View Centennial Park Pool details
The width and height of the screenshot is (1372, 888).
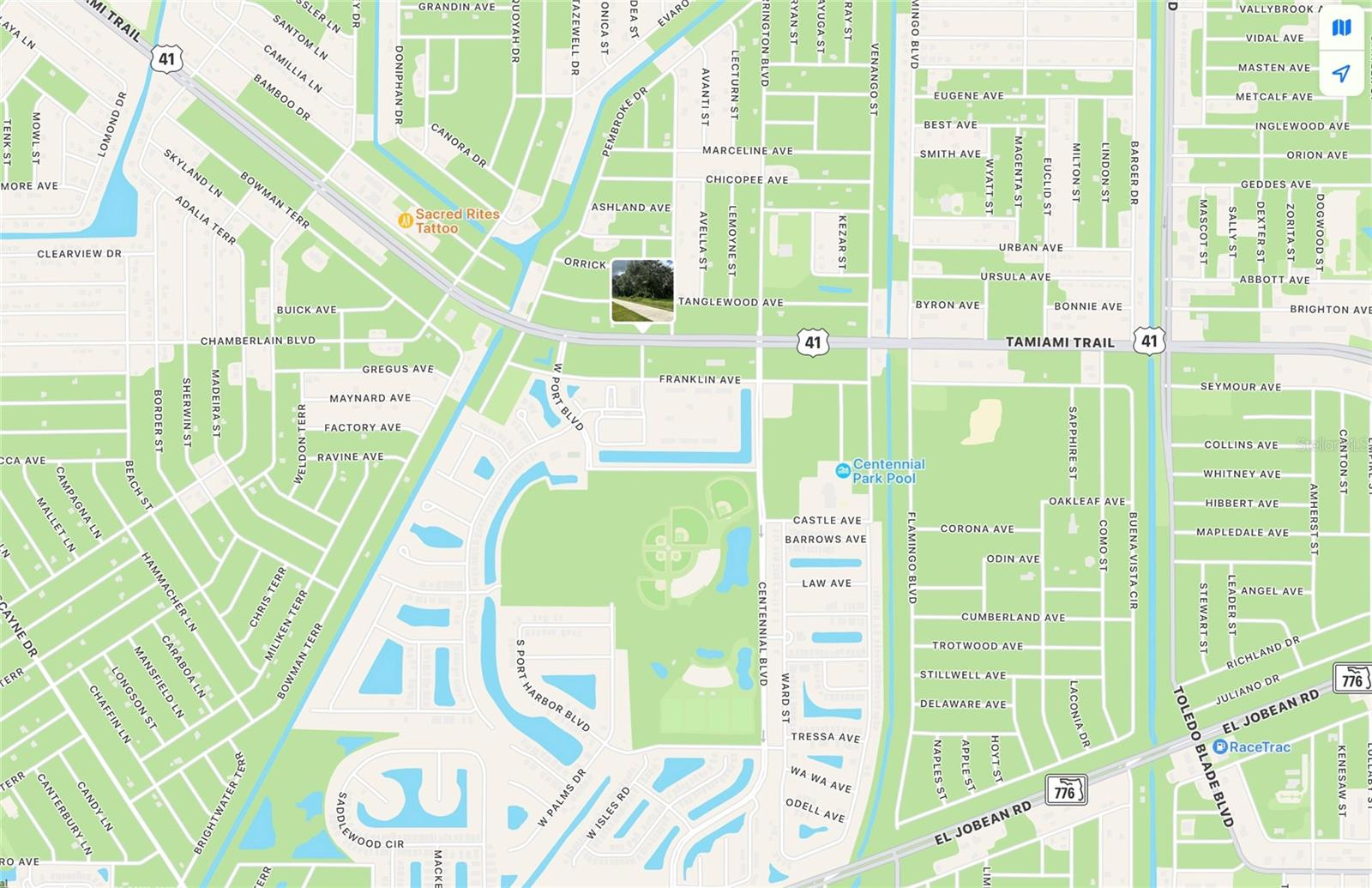[843, 471]
